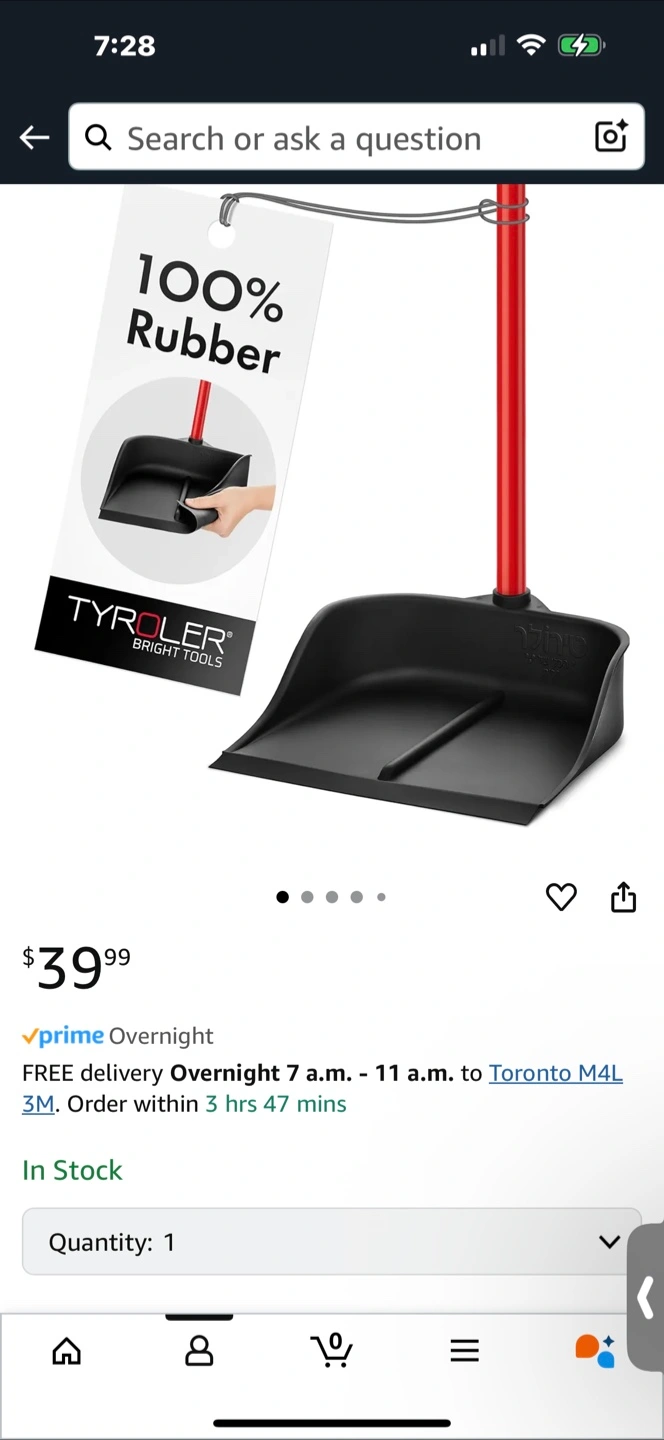Change delivery location Toronto M4L 3M
The width and height of the screenshot is (664, 1440).
(322, 1088)
